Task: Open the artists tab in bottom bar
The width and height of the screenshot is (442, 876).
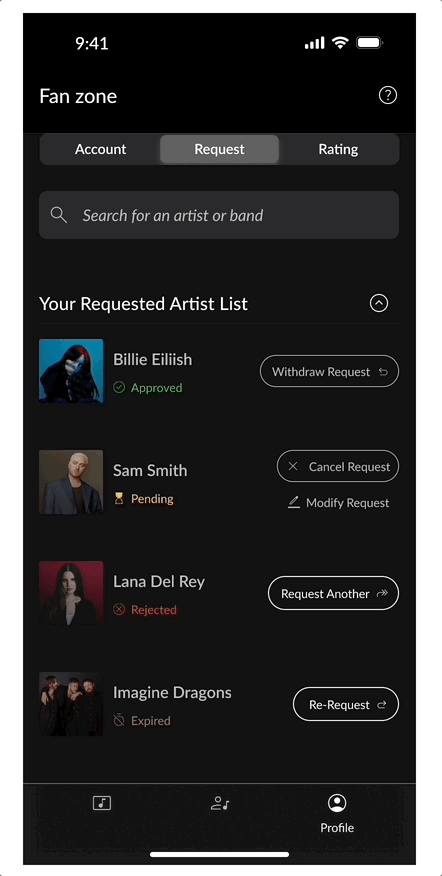Action: (220, 804)
